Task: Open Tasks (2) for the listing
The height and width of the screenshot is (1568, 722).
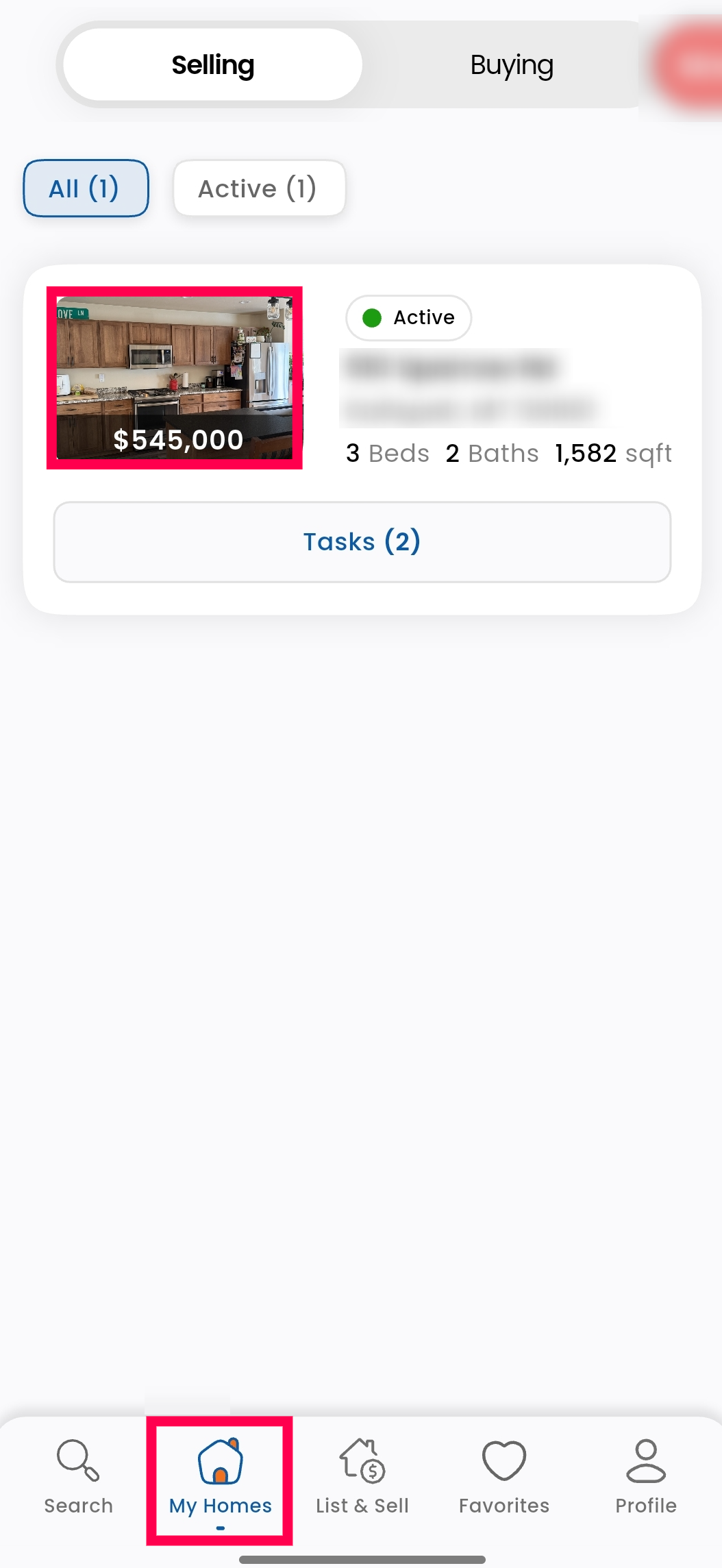Action: point(362,542)
